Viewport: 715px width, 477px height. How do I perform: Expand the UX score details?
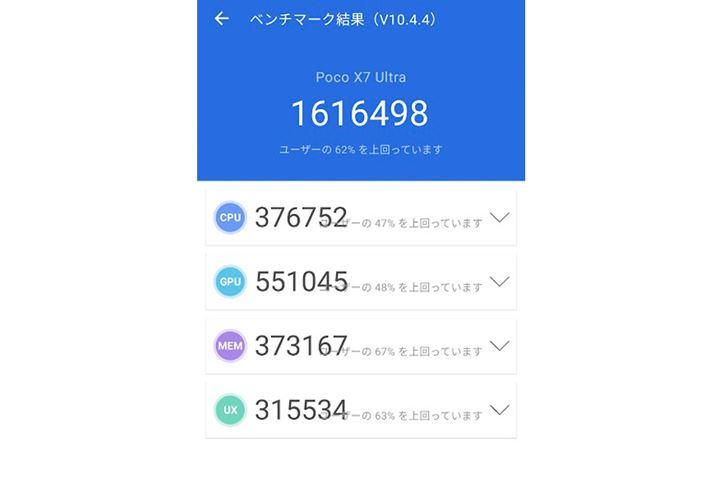point(500,410)
